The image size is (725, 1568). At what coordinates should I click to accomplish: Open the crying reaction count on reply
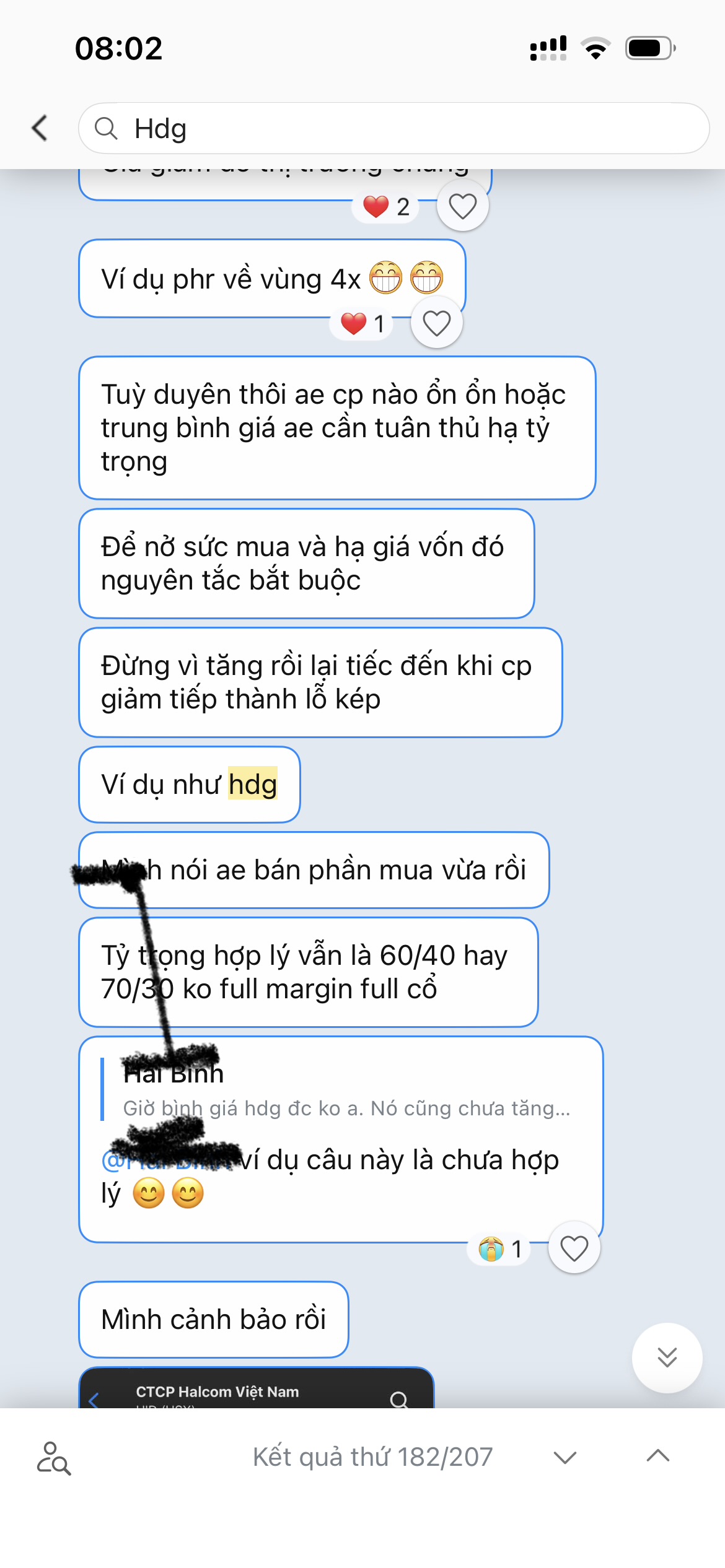[499, 1249]
